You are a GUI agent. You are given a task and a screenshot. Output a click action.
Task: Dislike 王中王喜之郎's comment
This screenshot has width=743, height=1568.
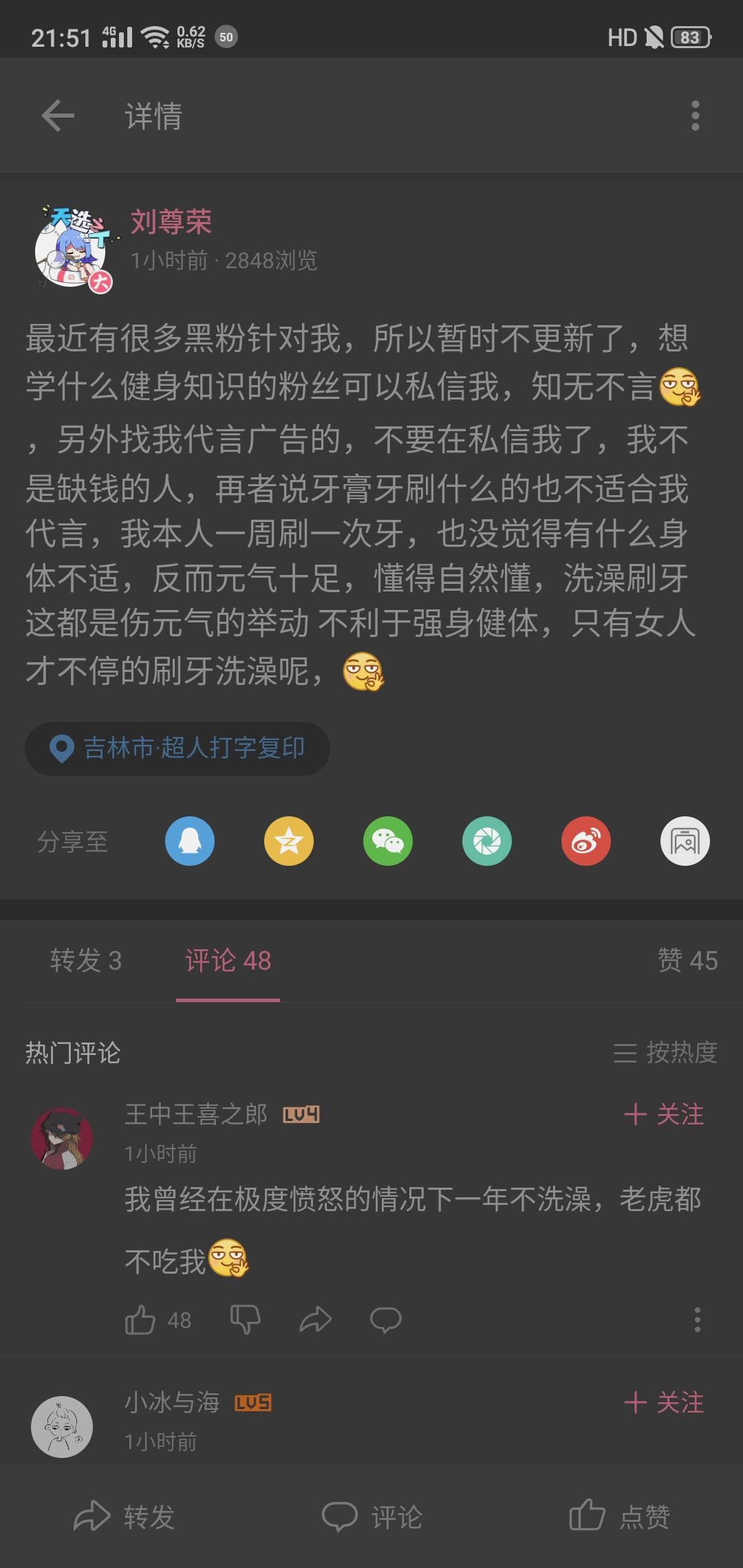[245, 1320]
